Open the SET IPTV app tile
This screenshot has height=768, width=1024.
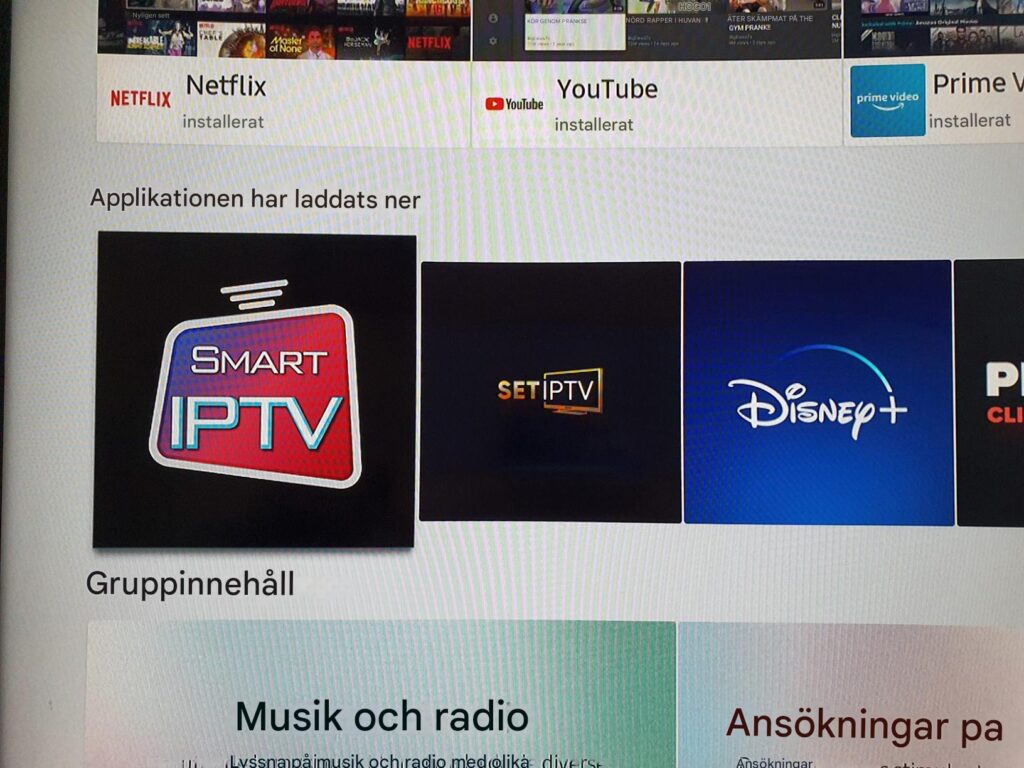tap(550, 391)
